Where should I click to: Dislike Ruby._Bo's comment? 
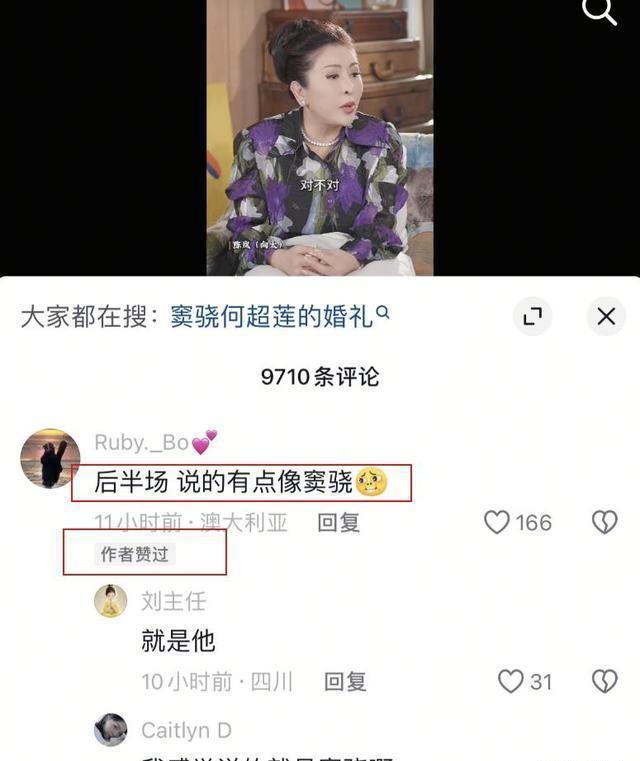tap(604, 522)
